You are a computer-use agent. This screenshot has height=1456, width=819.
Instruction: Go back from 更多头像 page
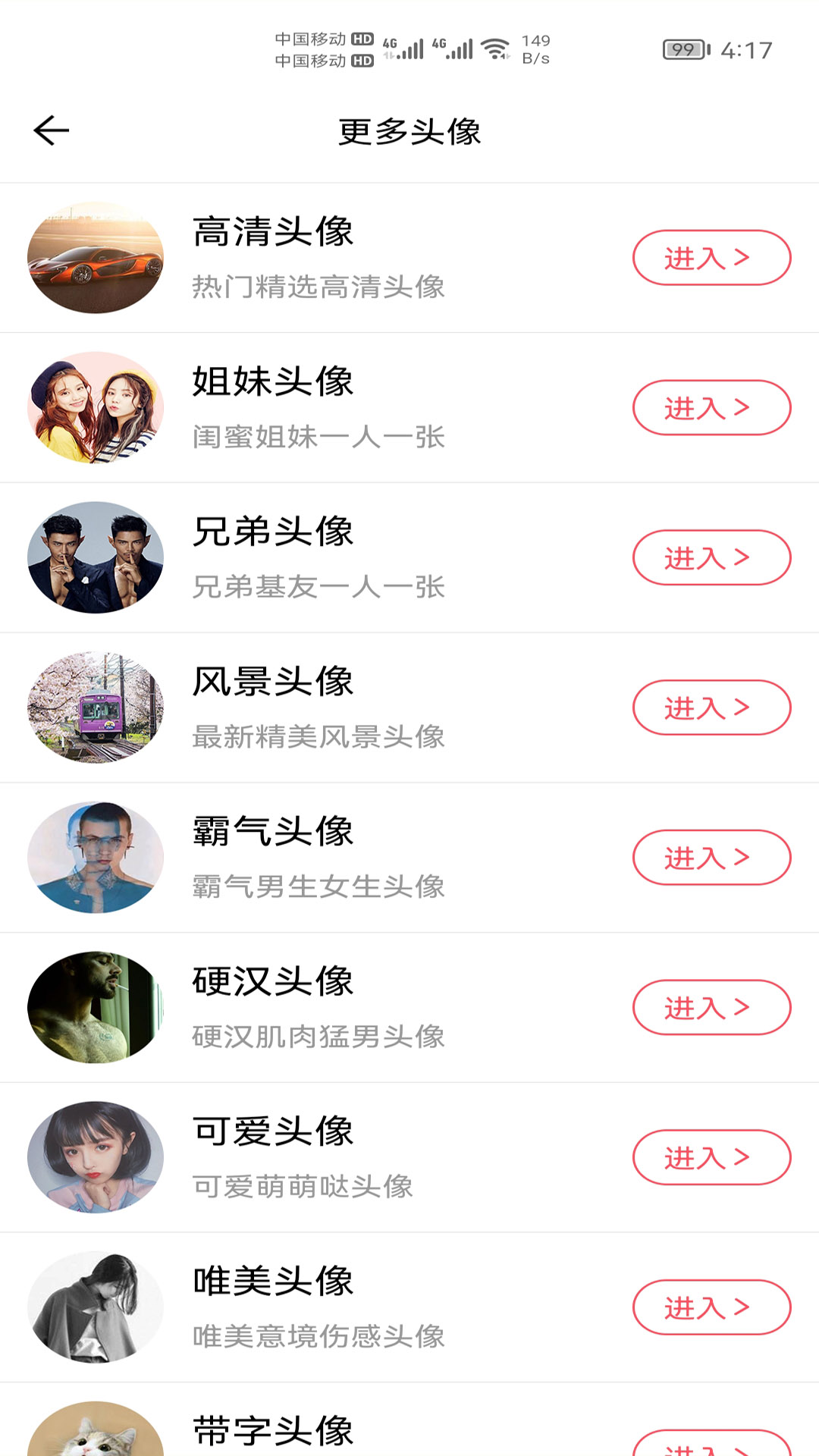[x=52, y=130]
